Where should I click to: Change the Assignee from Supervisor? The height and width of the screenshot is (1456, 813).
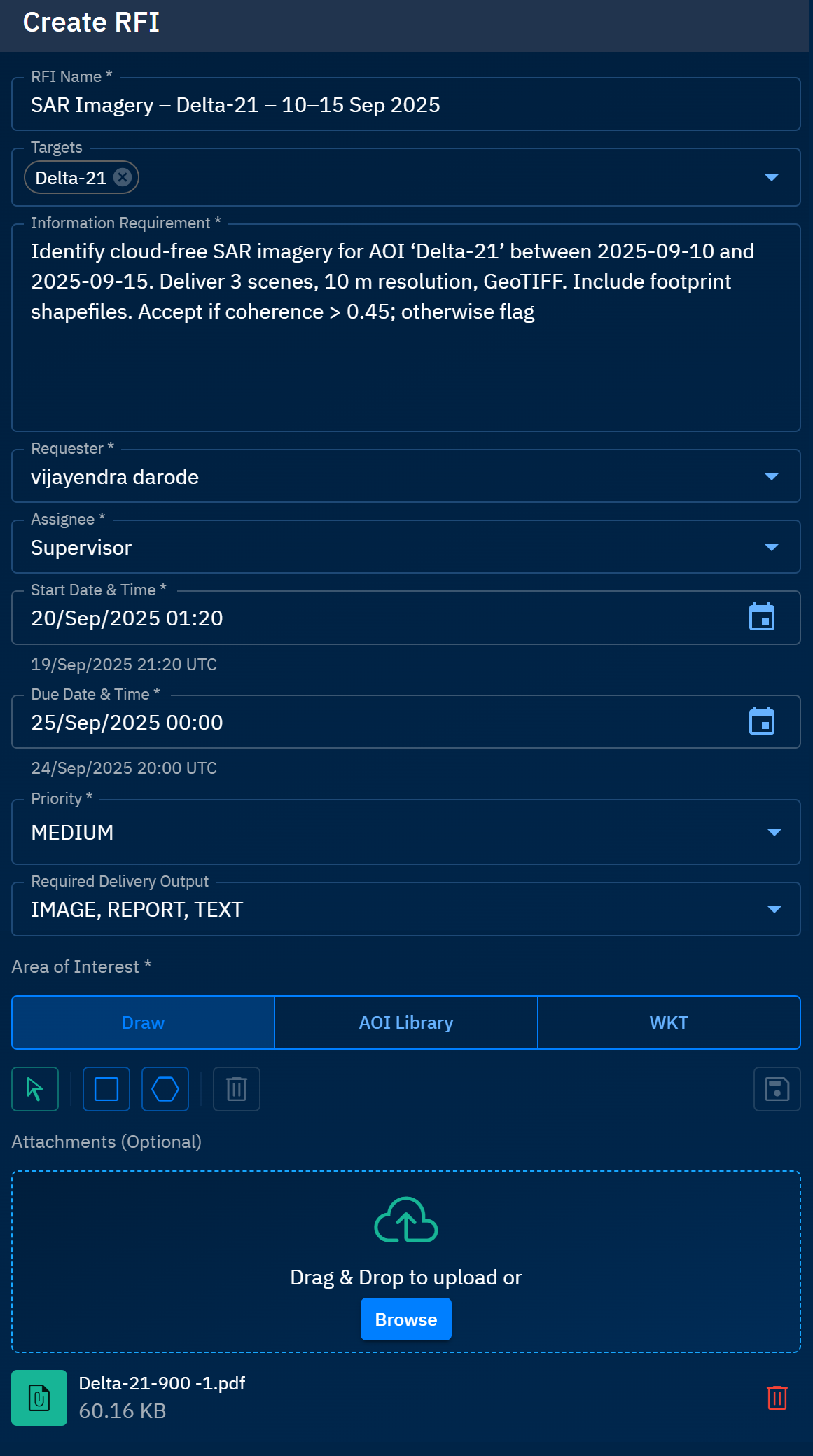[771, 548]
